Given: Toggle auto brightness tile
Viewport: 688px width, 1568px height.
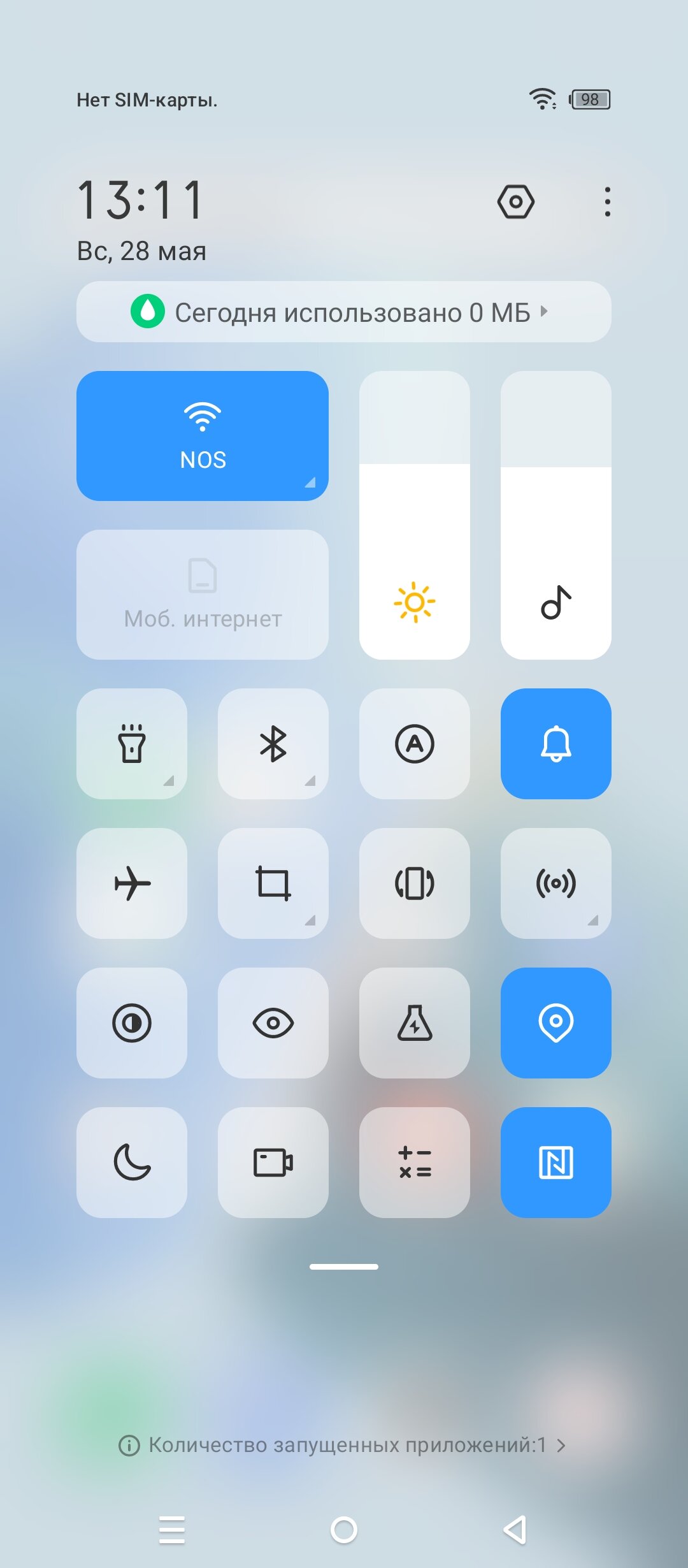Looking at the screenshot, I should (x=415, y=744).
